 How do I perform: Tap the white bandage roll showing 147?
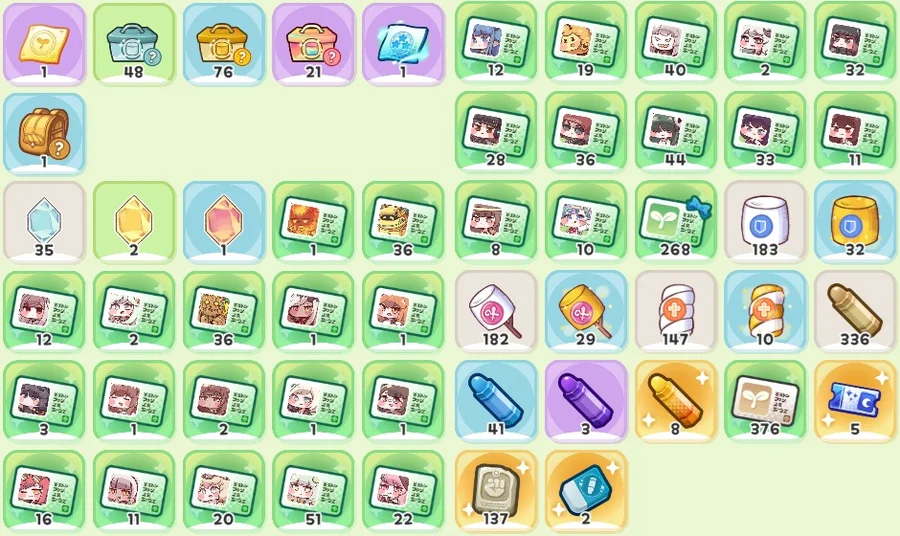click(675, 311)
